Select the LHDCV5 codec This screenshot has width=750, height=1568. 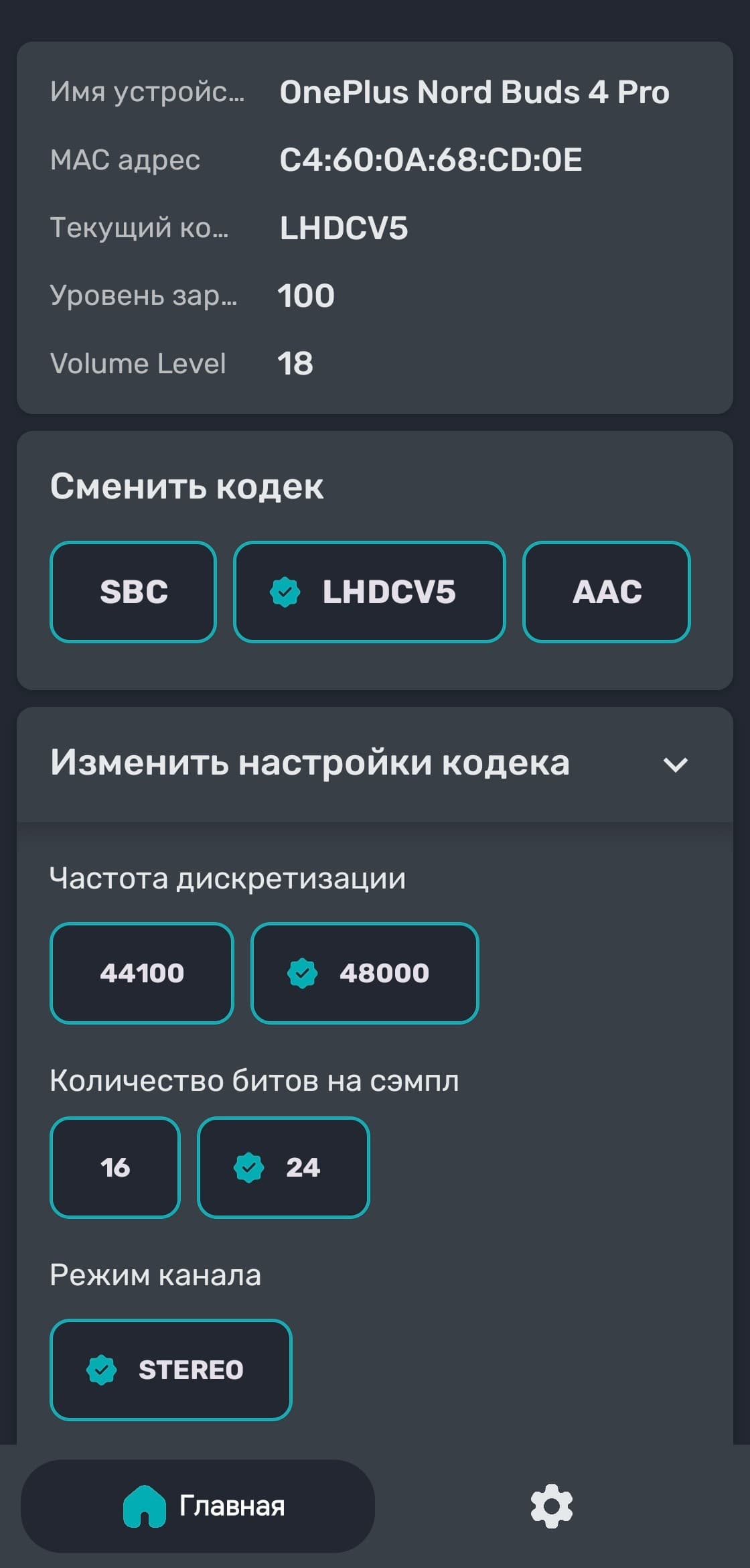pyautogui.click(x=369, y=592)
